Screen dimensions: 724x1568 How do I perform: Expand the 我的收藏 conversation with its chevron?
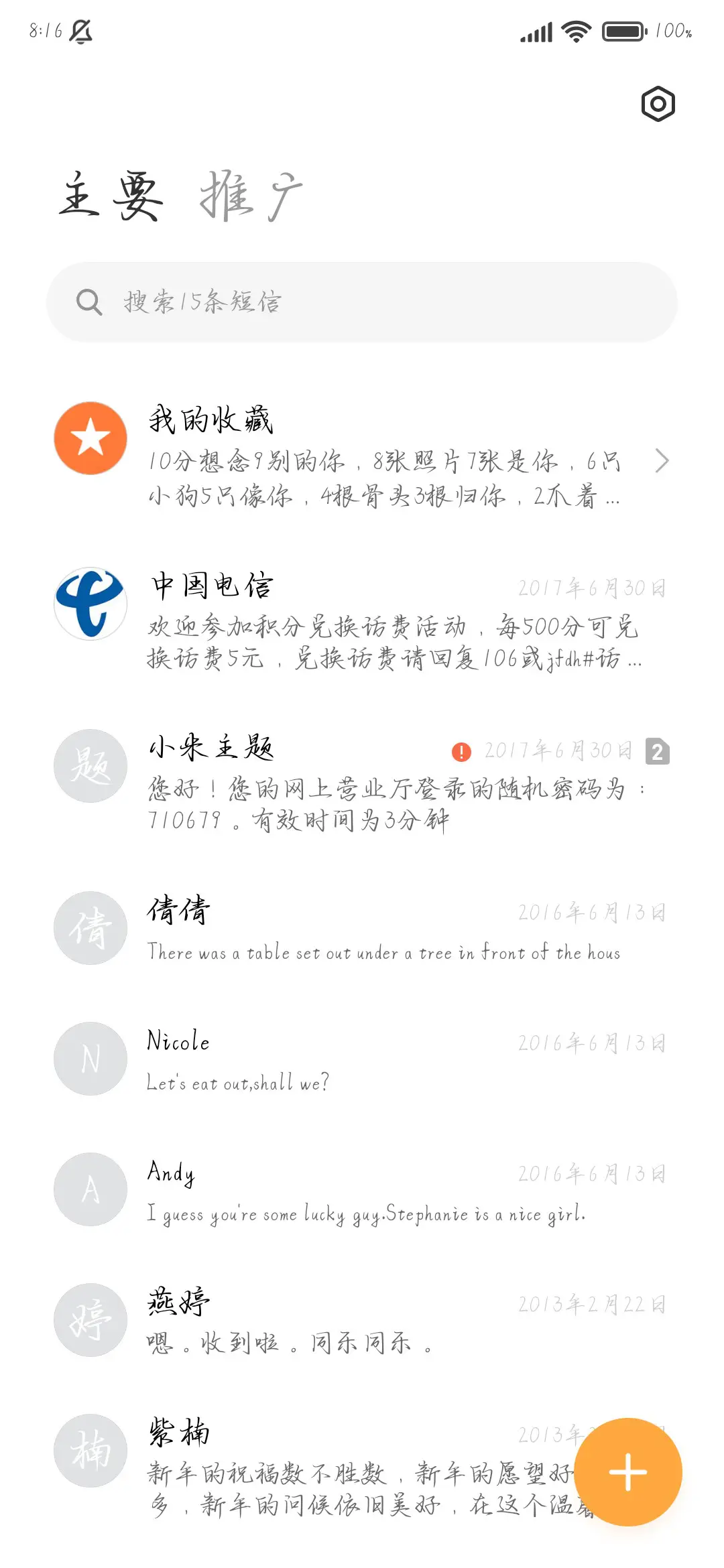click(x=662, y=461)
